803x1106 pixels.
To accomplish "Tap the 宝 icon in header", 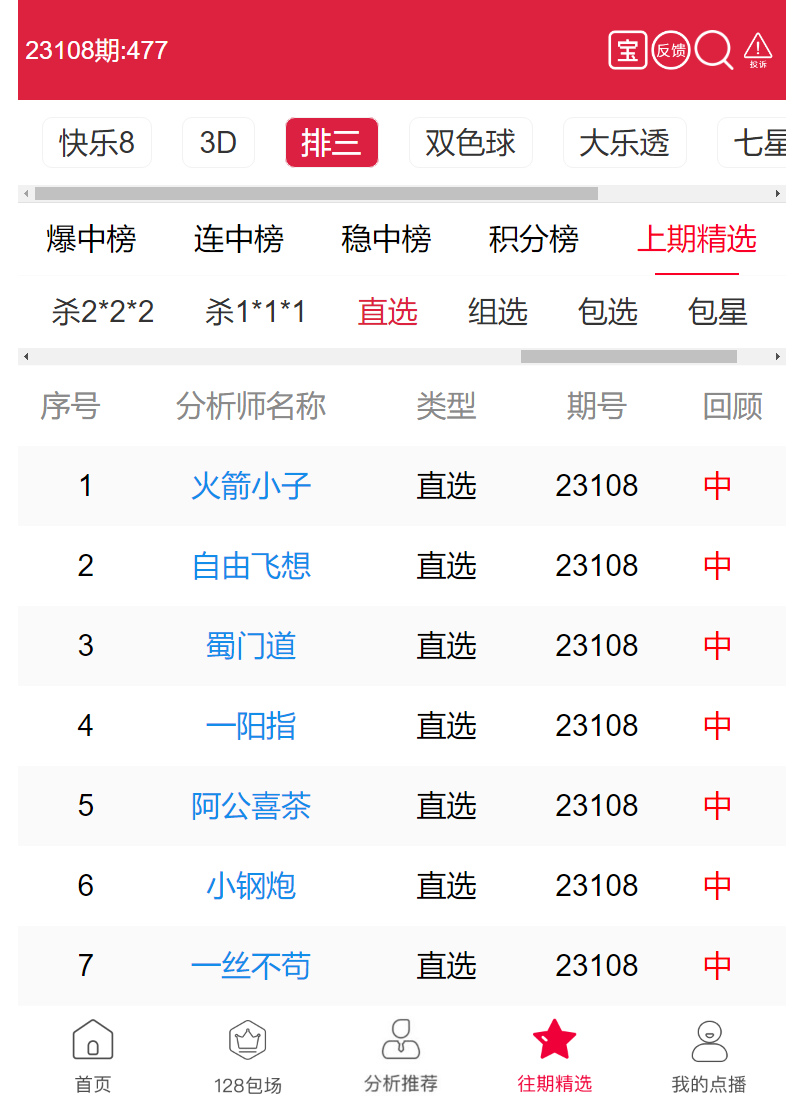I will (628, 50).
